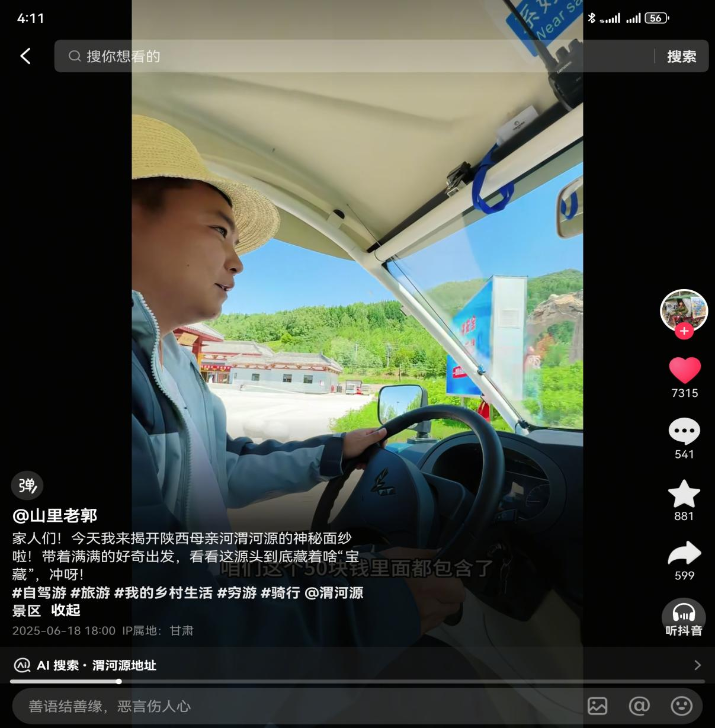Open the @山里老郭 profile name

point(55,516)
